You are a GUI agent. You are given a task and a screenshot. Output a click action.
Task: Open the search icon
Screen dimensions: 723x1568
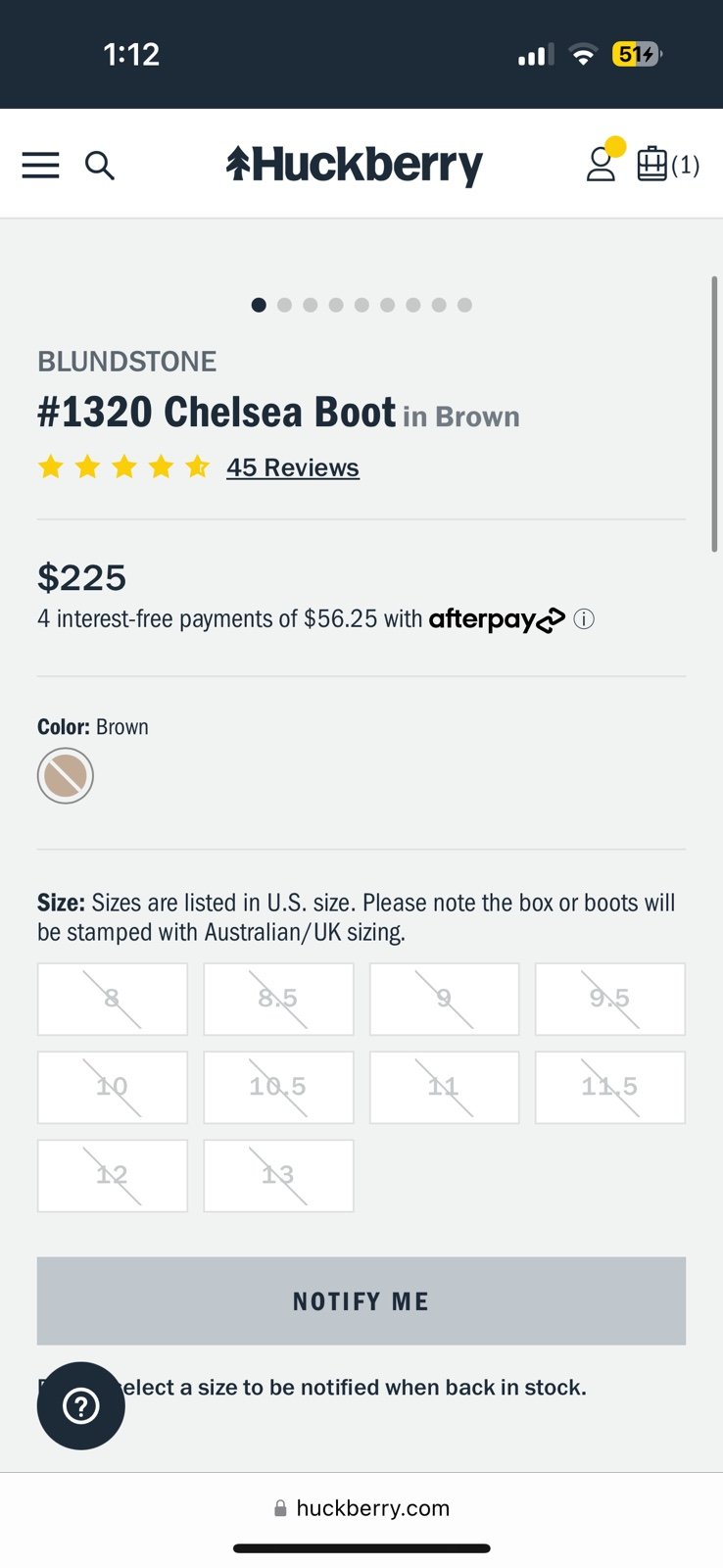pyautogui.click(x=100, y=166)
